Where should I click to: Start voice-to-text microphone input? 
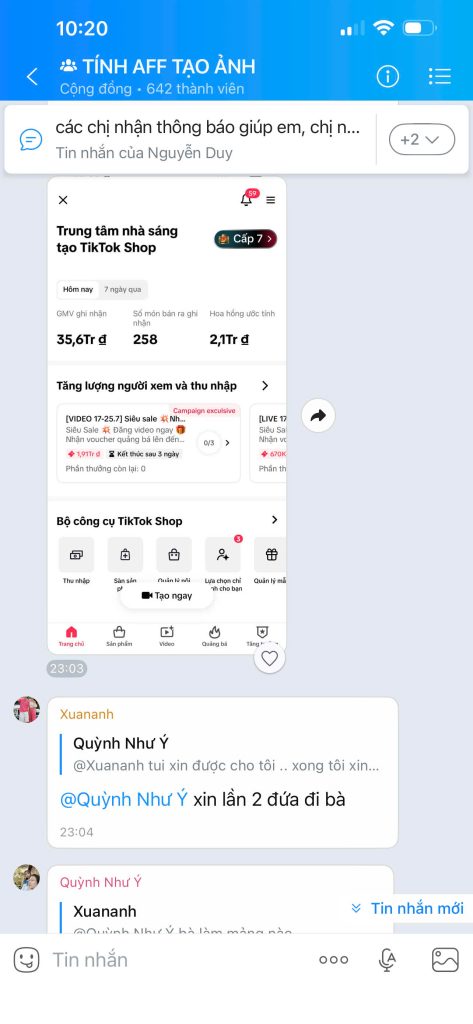click(387, 959)
